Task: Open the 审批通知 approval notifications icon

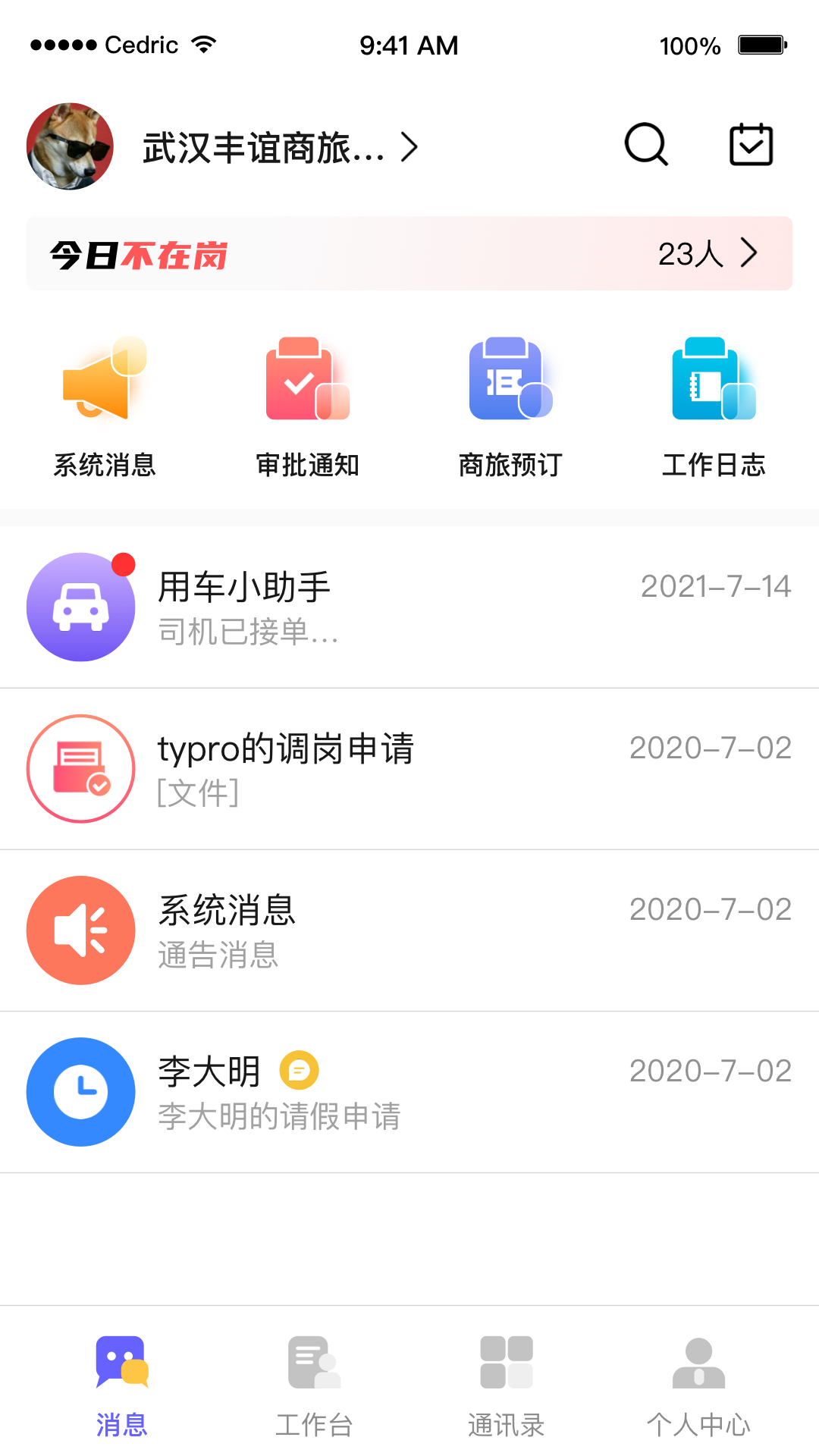Action: pos(307,383)
